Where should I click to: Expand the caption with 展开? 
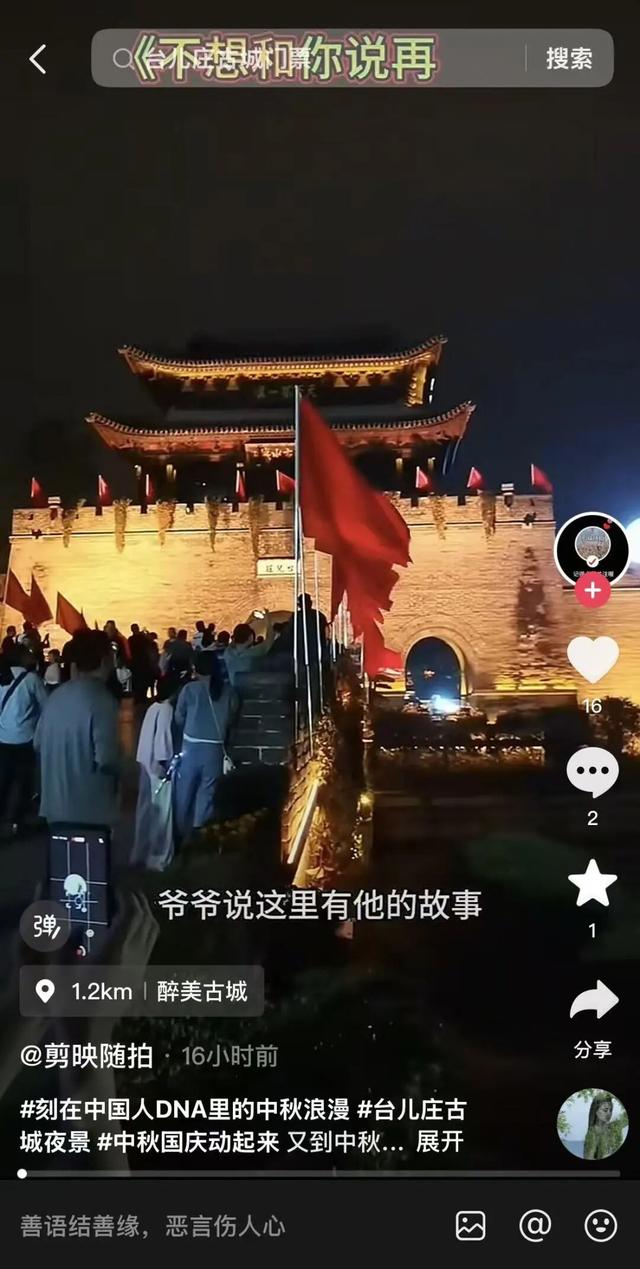tap(439, 1141)
